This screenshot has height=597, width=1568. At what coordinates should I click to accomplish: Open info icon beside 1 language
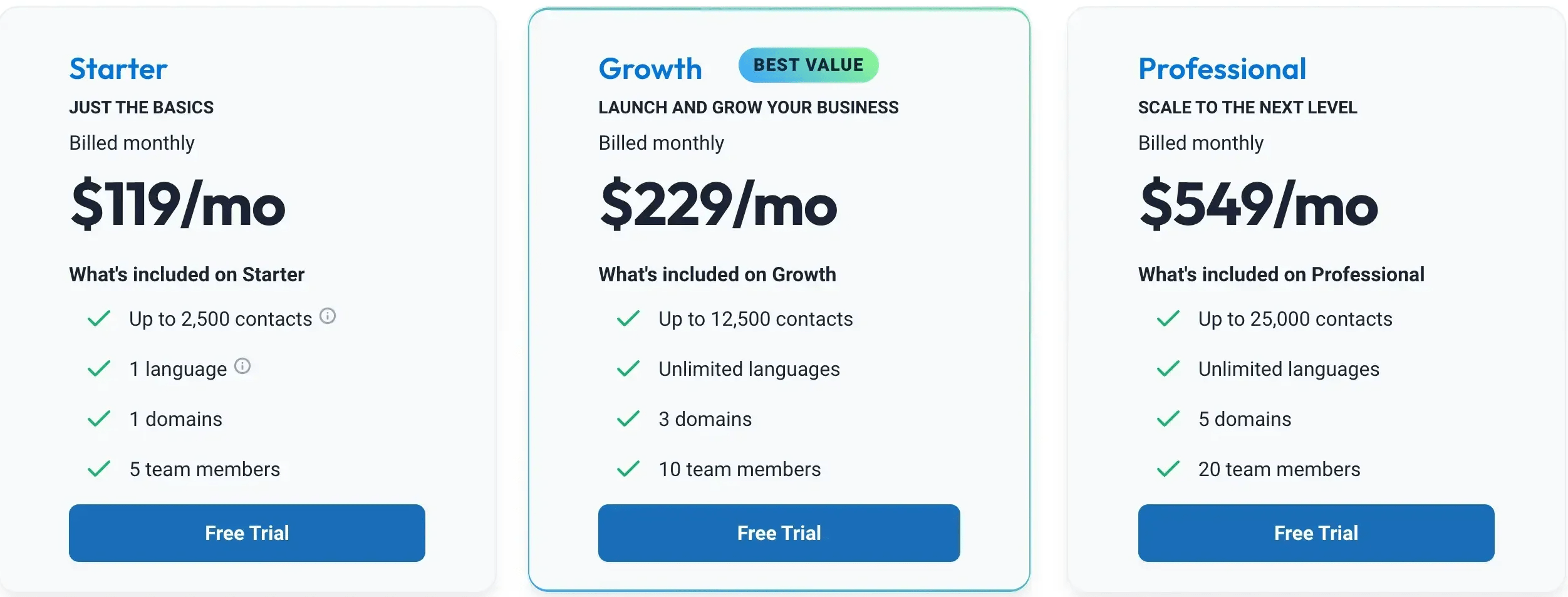pos(242,366)
